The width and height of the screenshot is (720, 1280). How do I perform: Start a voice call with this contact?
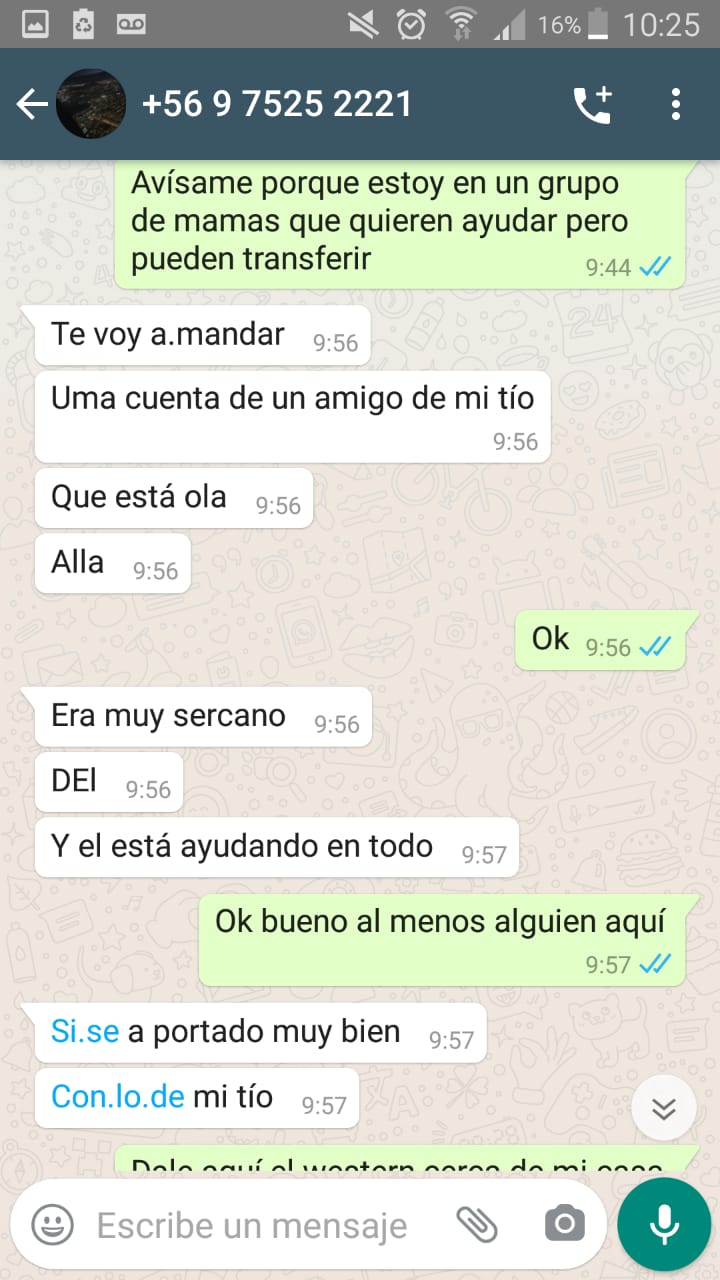tap(592, 105)
